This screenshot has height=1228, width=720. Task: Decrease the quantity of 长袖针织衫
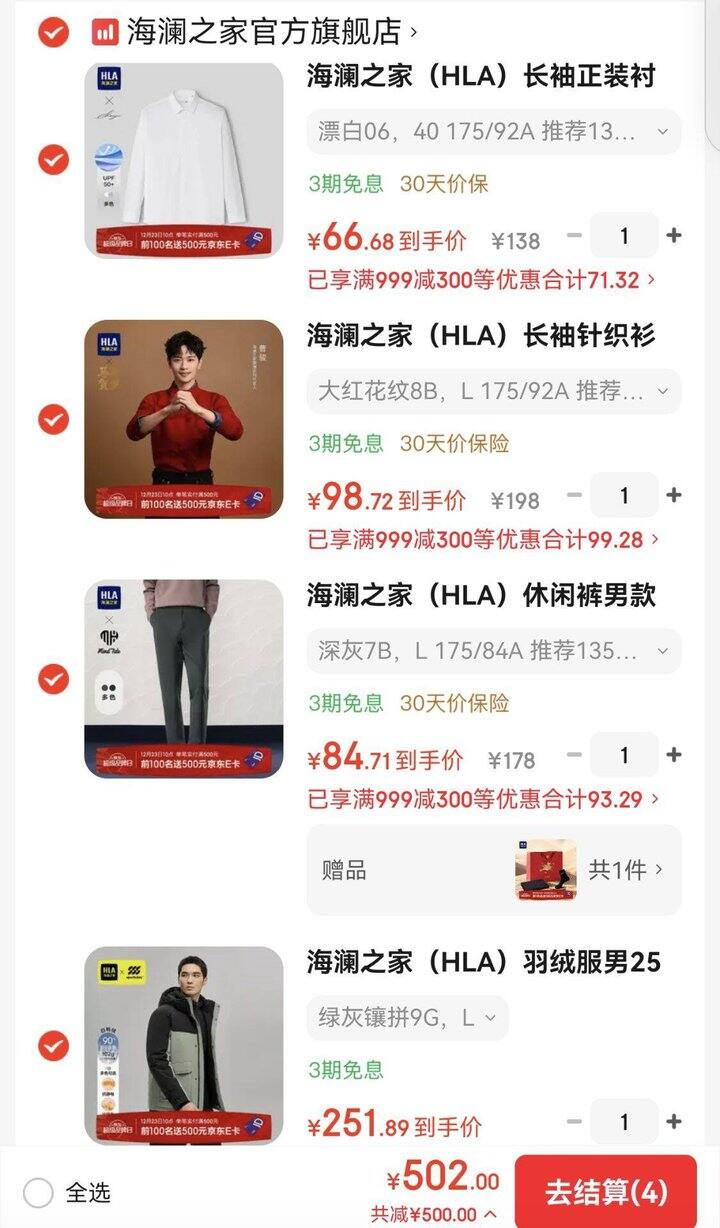(574, 495)
